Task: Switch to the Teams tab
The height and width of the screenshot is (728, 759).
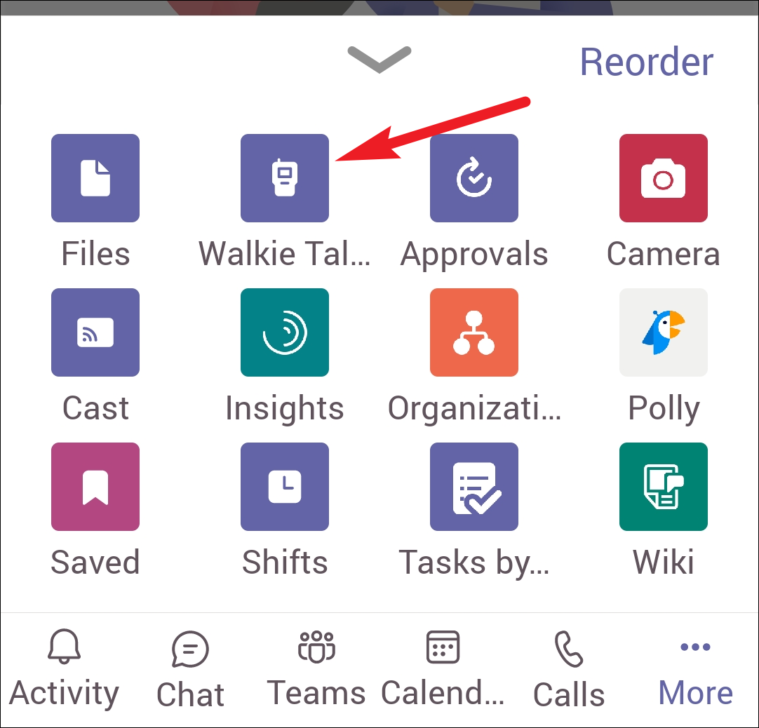Action: pos(316,670)
